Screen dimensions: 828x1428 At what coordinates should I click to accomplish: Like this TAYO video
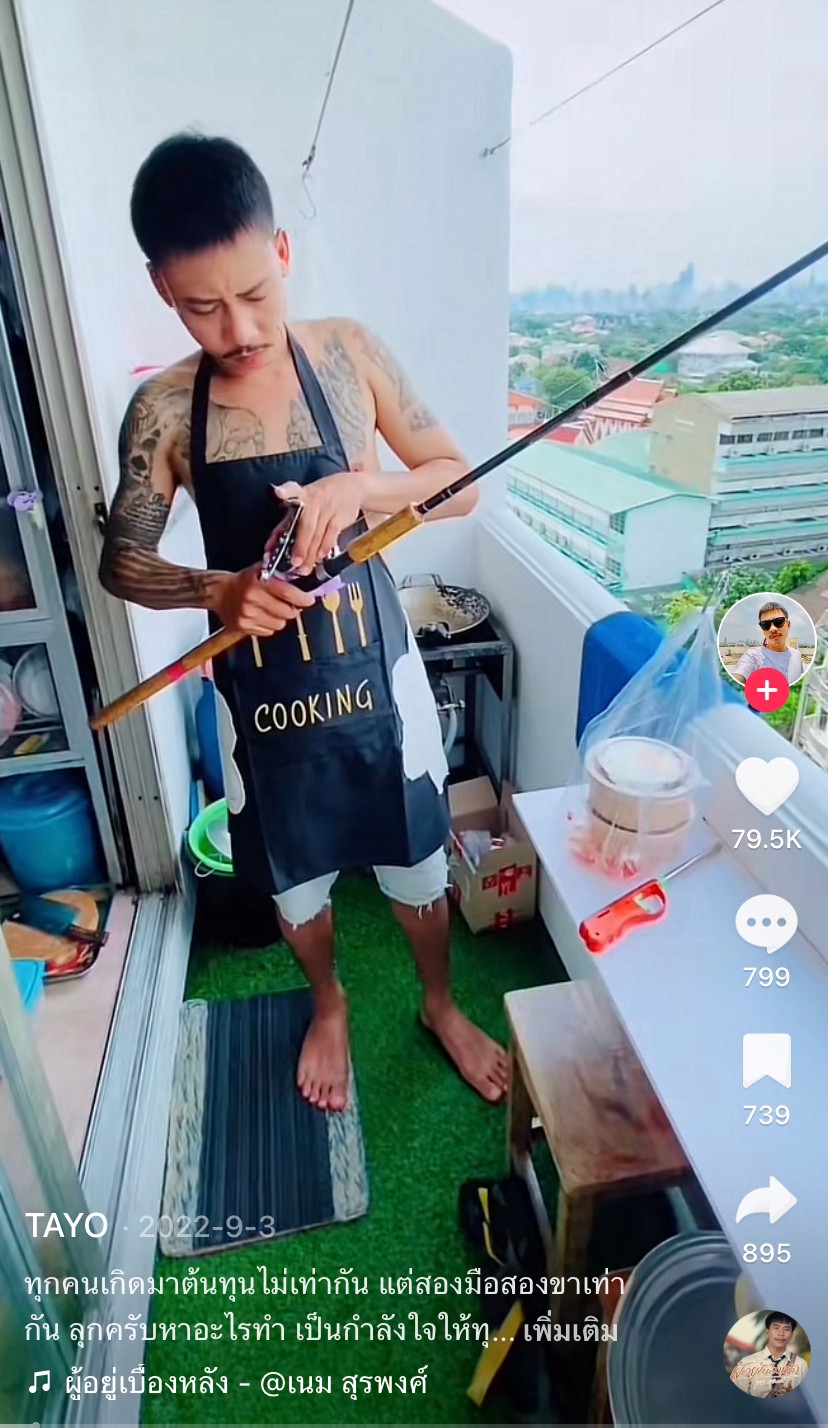click(x=767, y=786)
